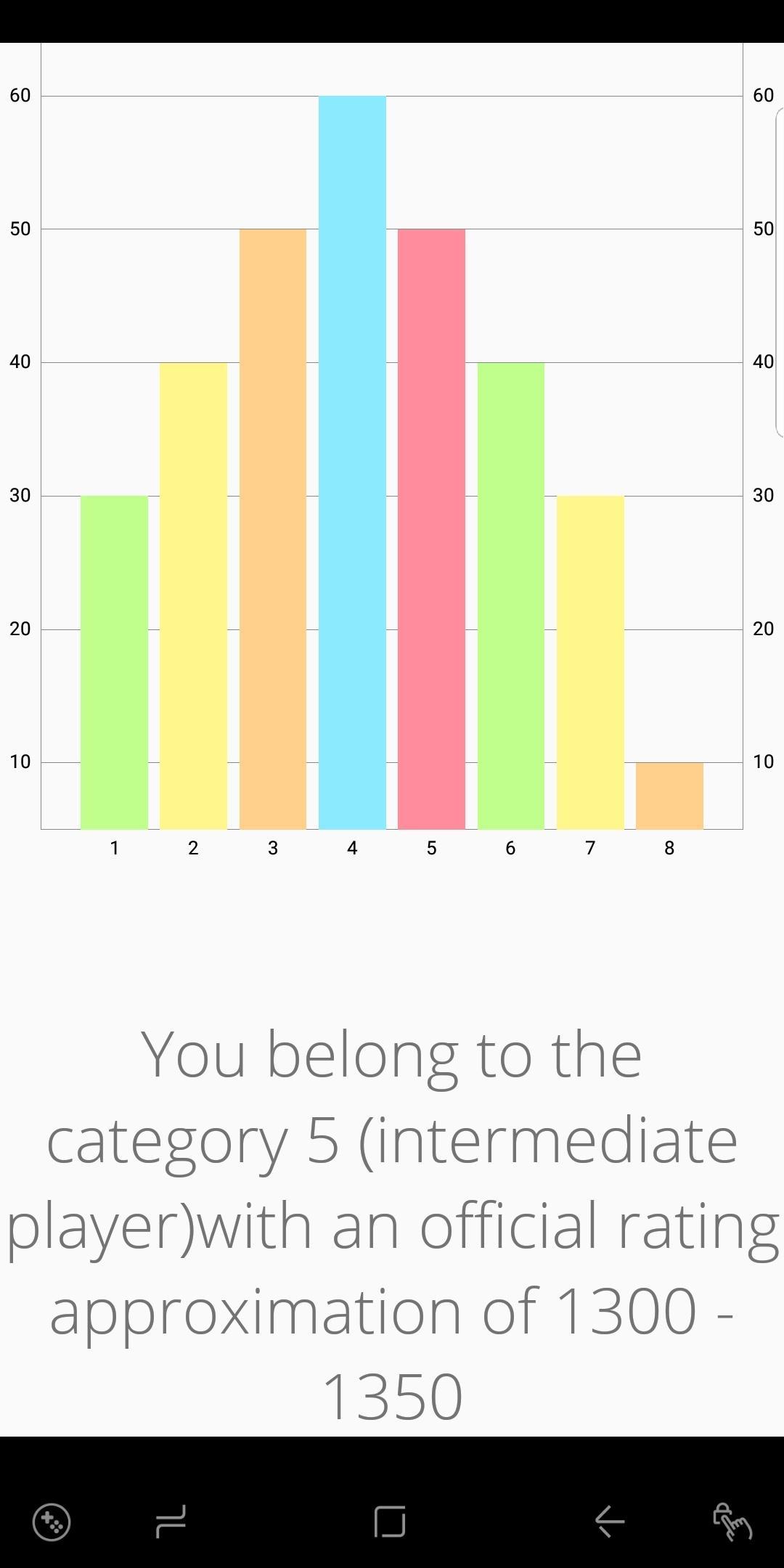
Task: Return to the home screen
Action: pos(390,1521)
